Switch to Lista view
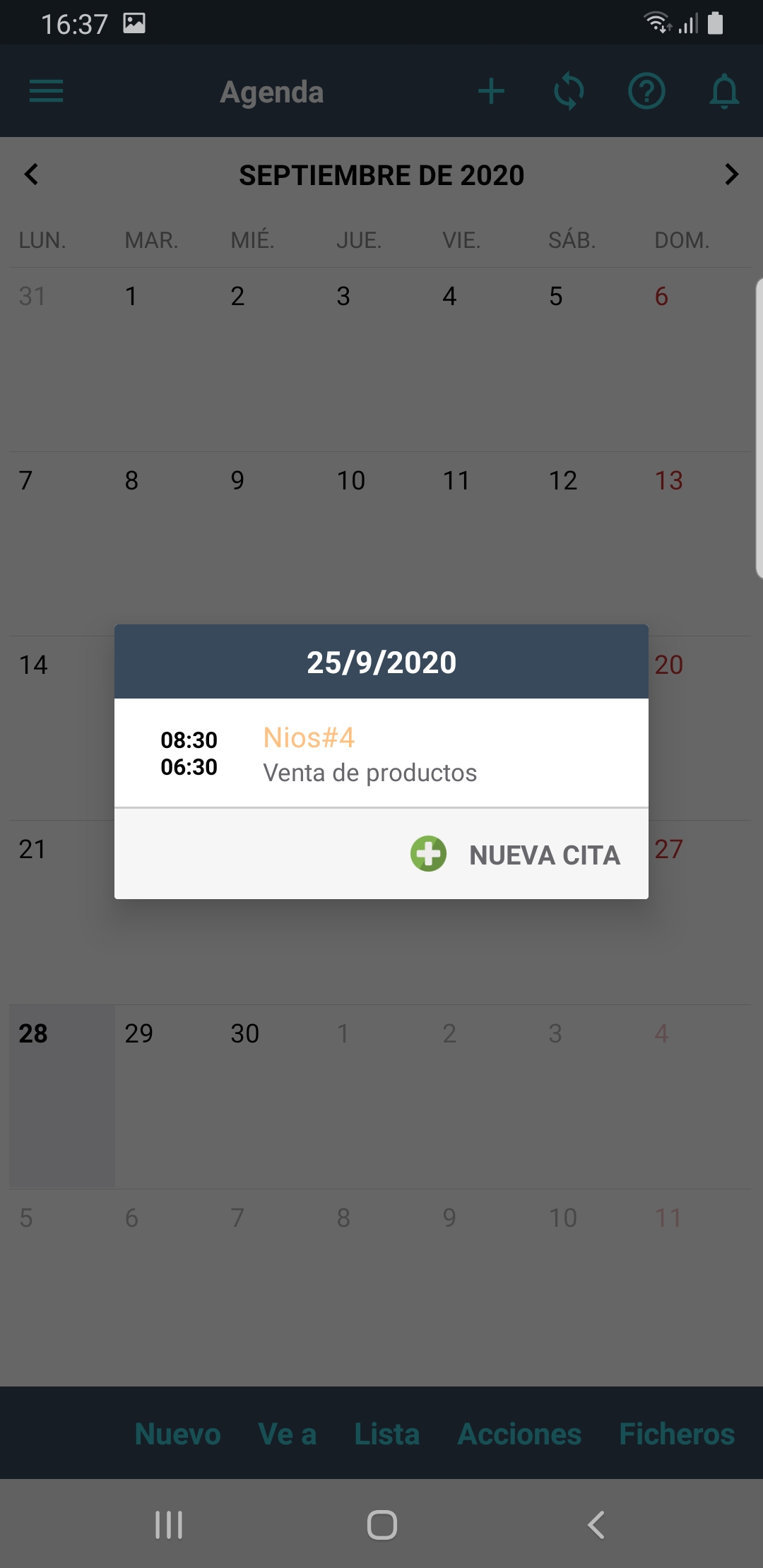Viewport: 763px width, 1568px height. click(x=386, y=1434)
